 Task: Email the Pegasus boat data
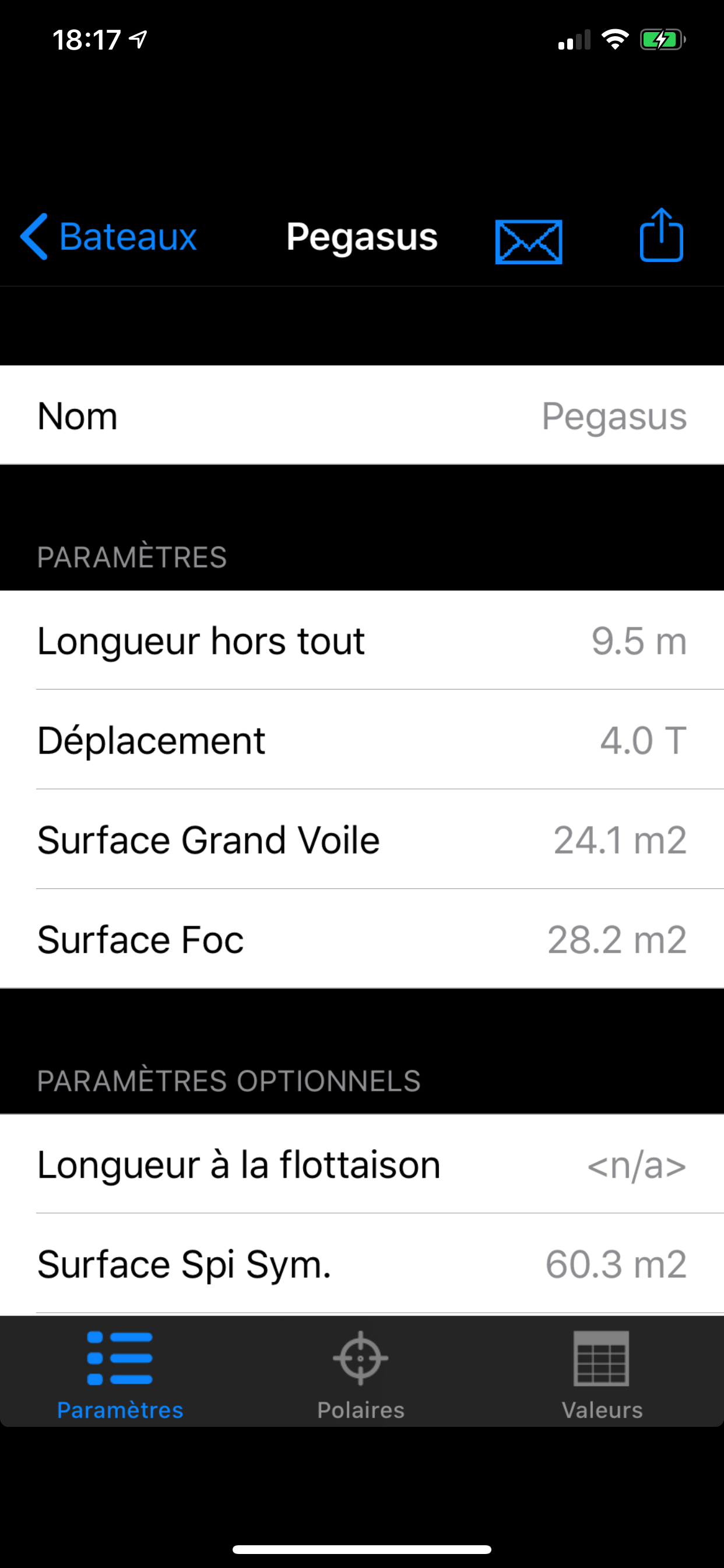pos(528,241)
